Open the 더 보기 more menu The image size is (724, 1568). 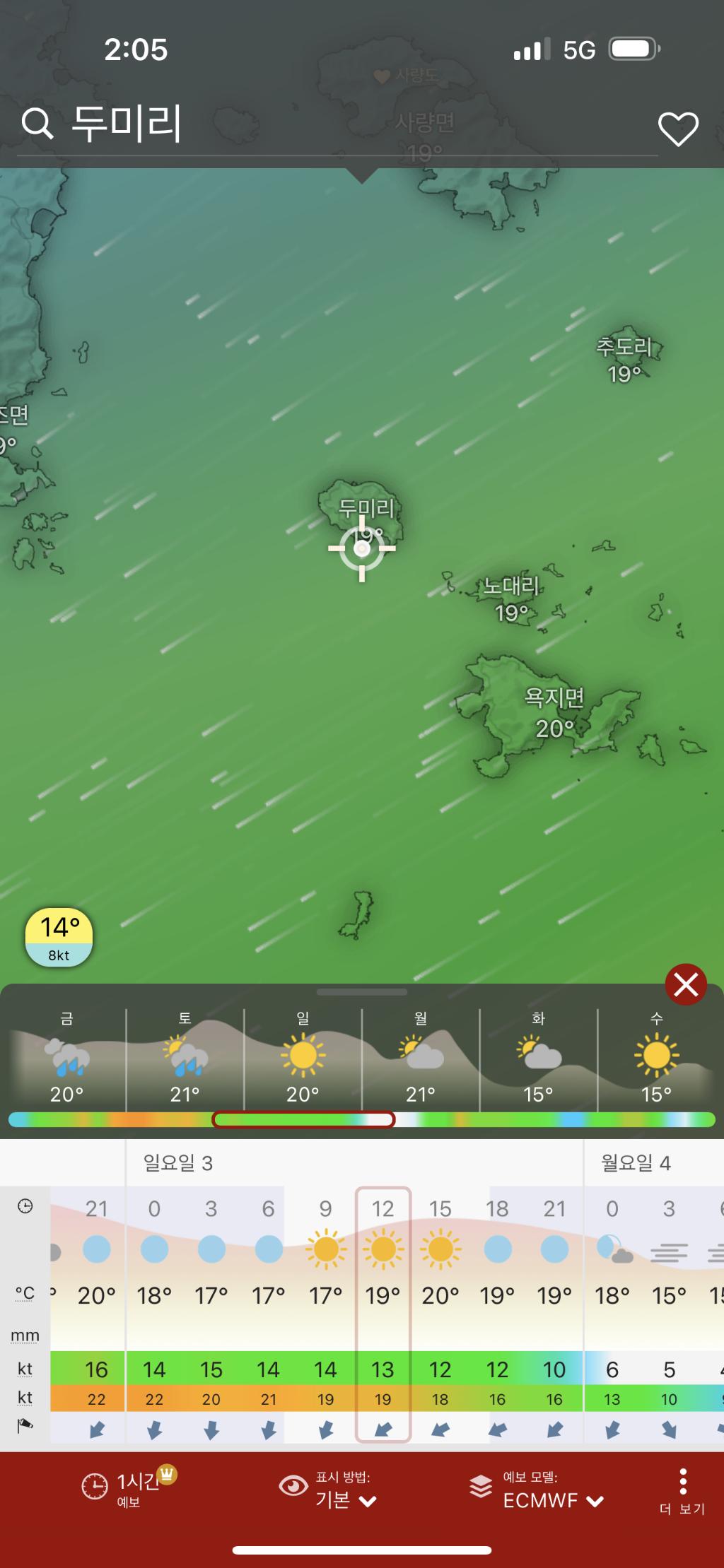682,1490
